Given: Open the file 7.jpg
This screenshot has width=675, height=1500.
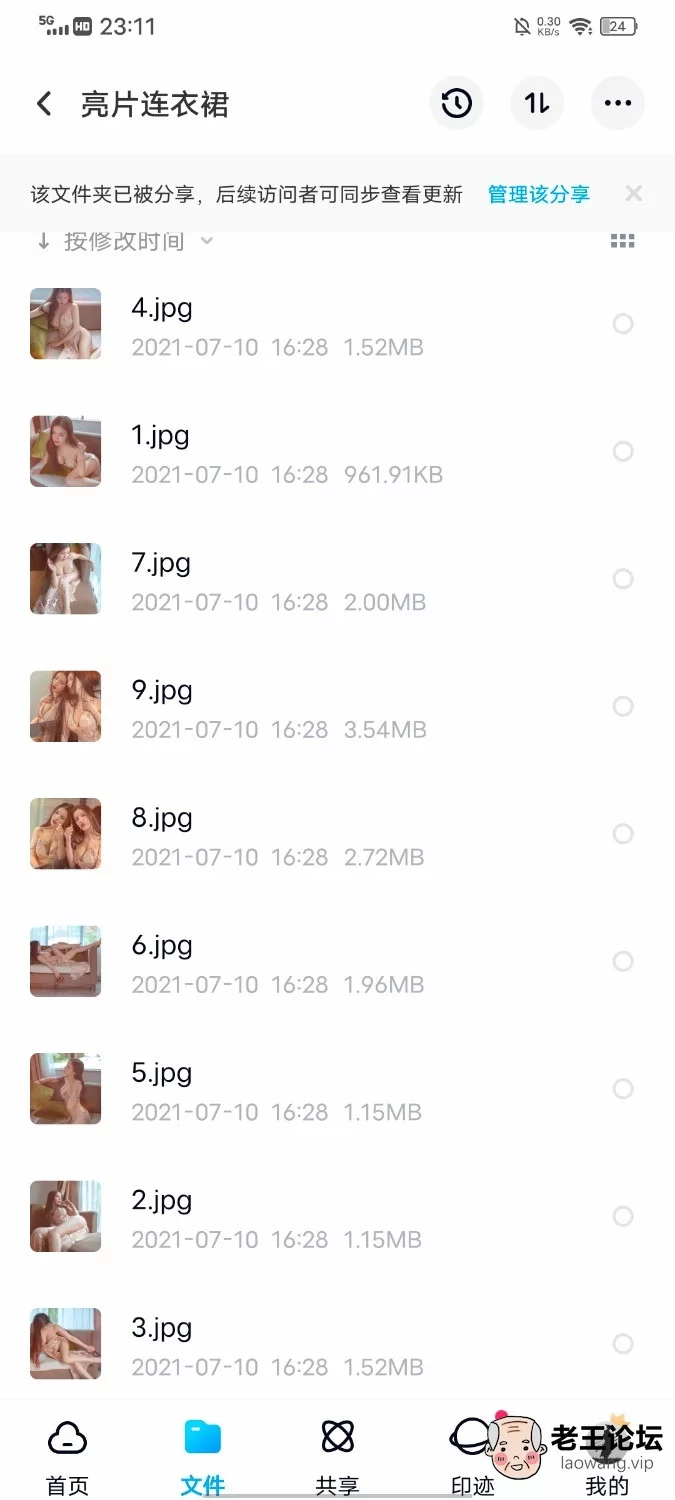Looking at the screenshot, I should click(x=337, y=579).
